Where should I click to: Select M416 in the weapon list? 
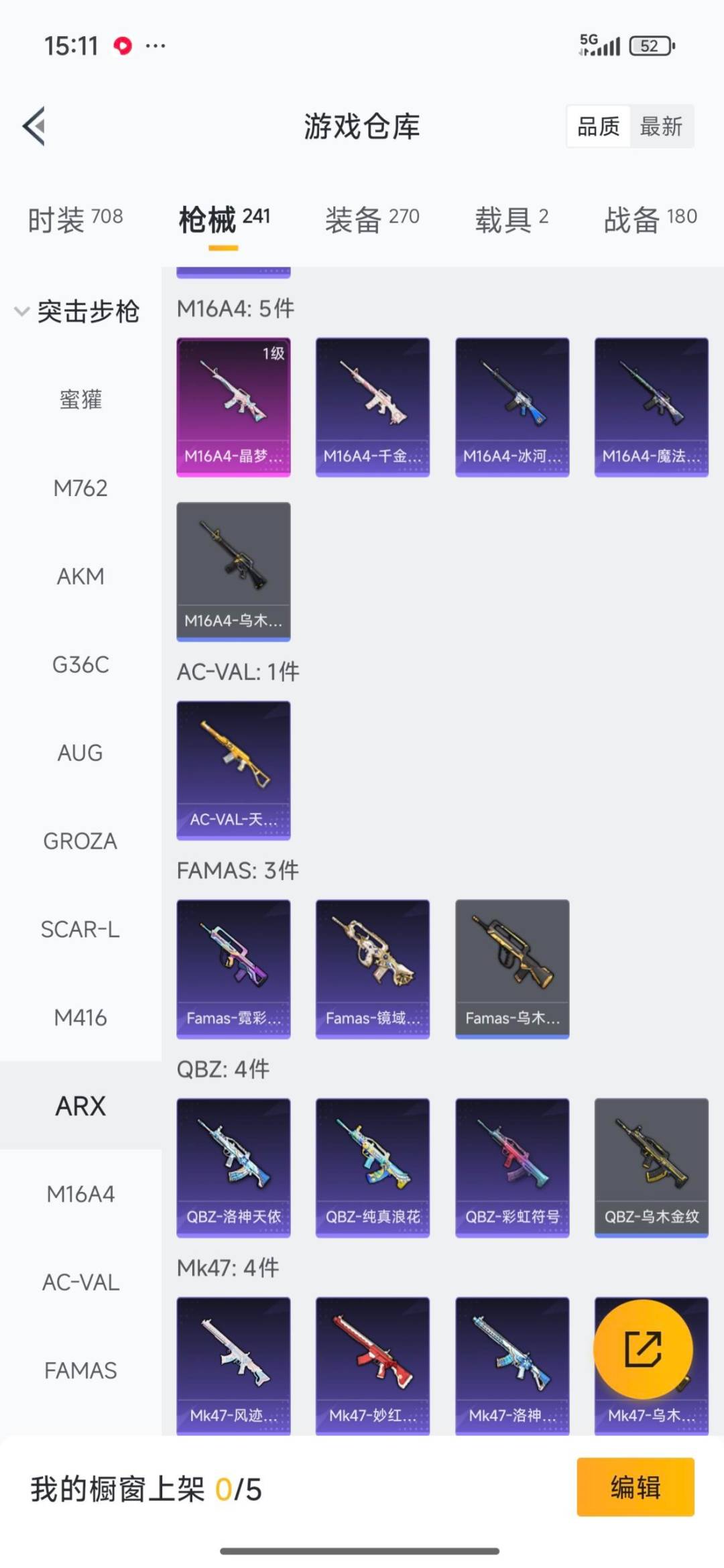point(80,1018)
